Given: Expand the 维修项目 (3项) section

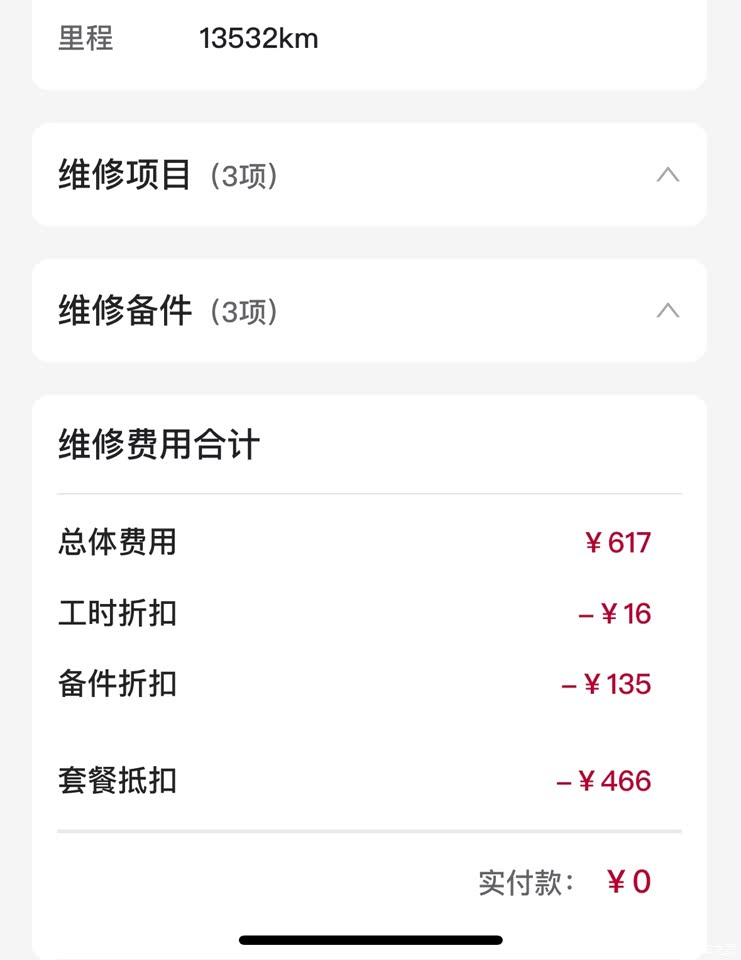Looking at the screenshot, I should click(x=667, y=176).
